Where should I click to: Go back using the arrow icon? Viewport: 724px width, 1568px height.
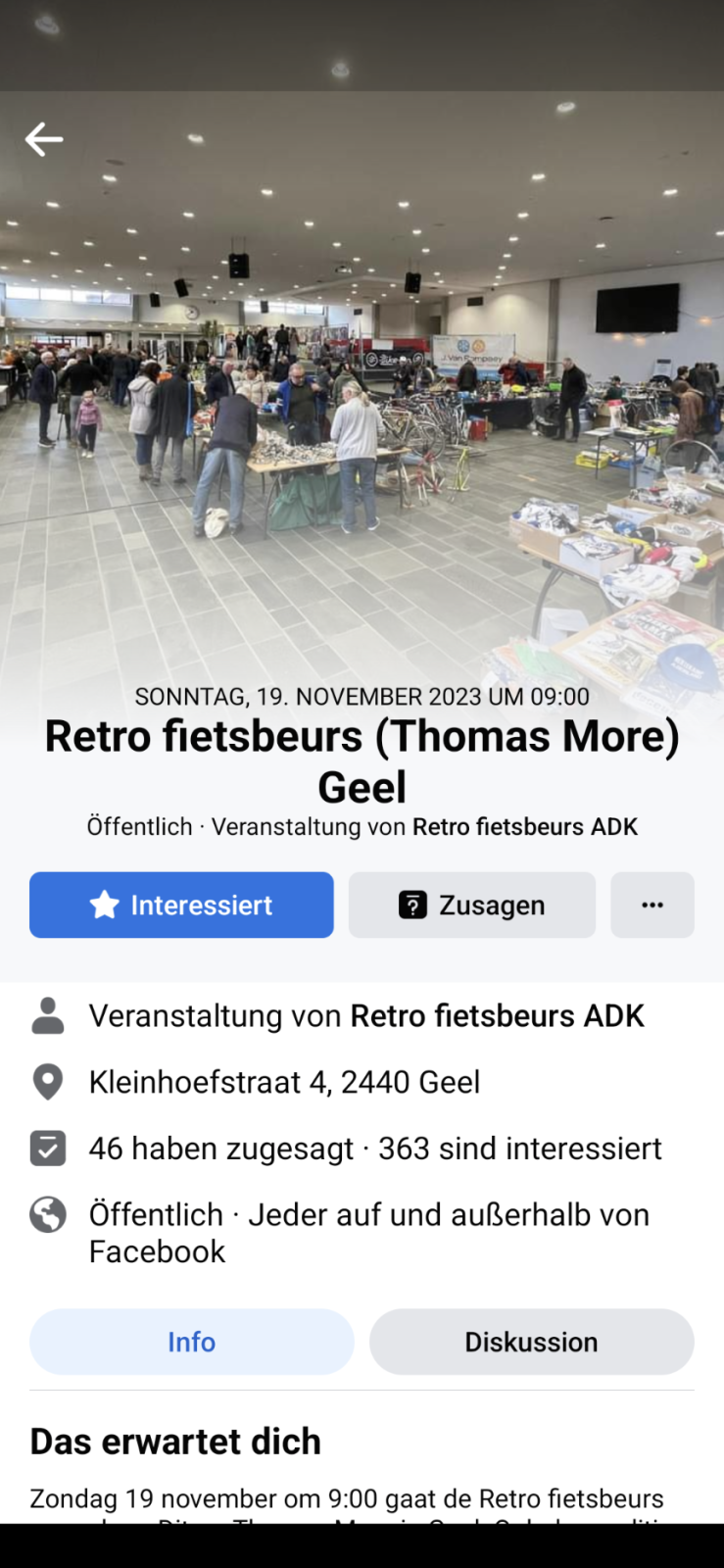point(44,139)
